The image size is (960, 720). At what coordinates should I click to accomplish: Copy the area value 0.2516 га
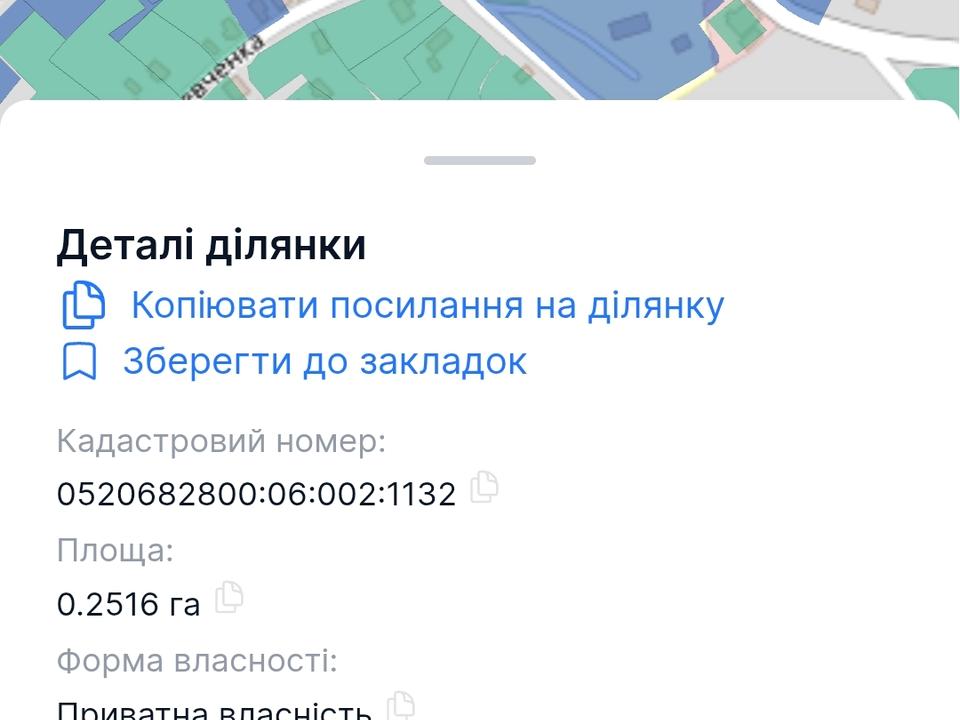coord(230,596)
